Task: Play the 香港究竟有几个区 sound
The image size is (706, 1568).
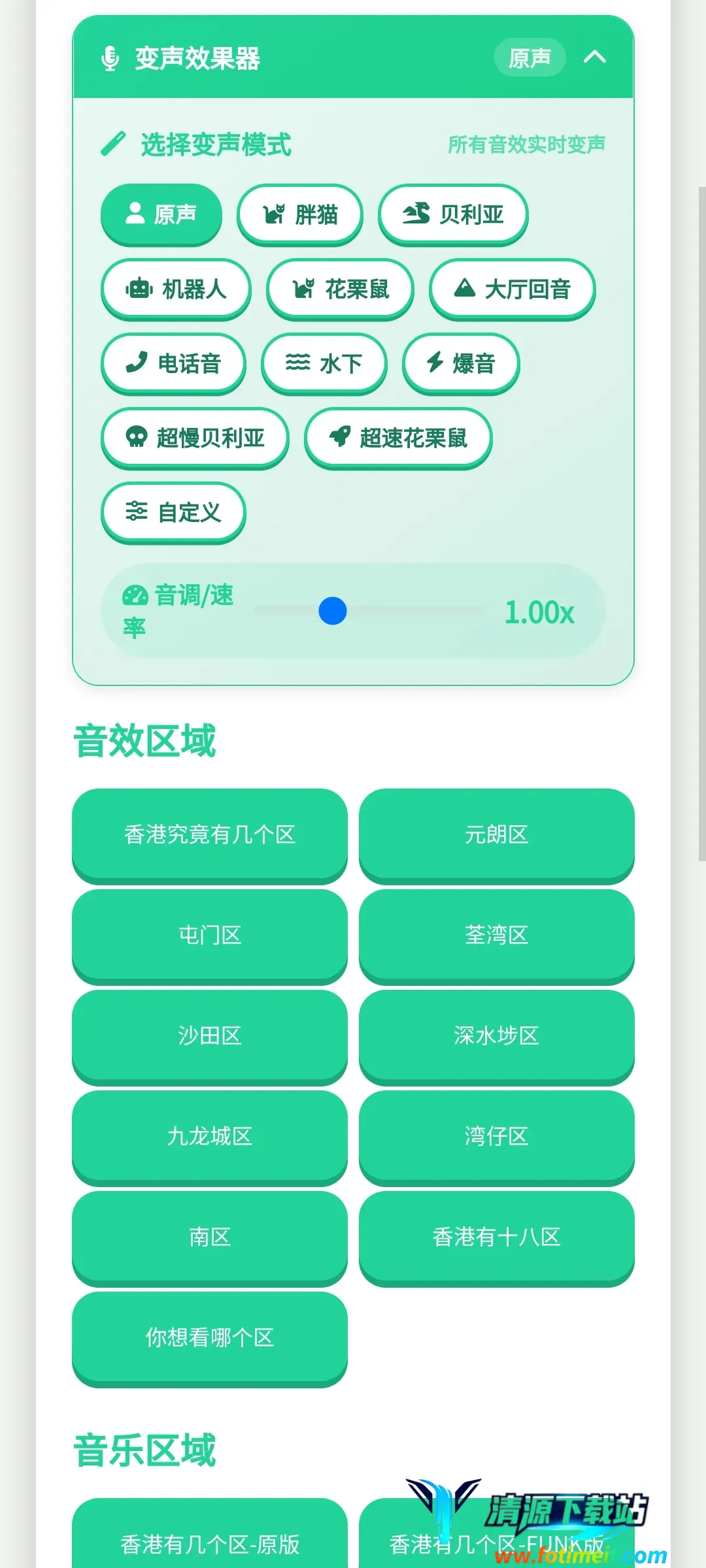Action: coord(210,835)
